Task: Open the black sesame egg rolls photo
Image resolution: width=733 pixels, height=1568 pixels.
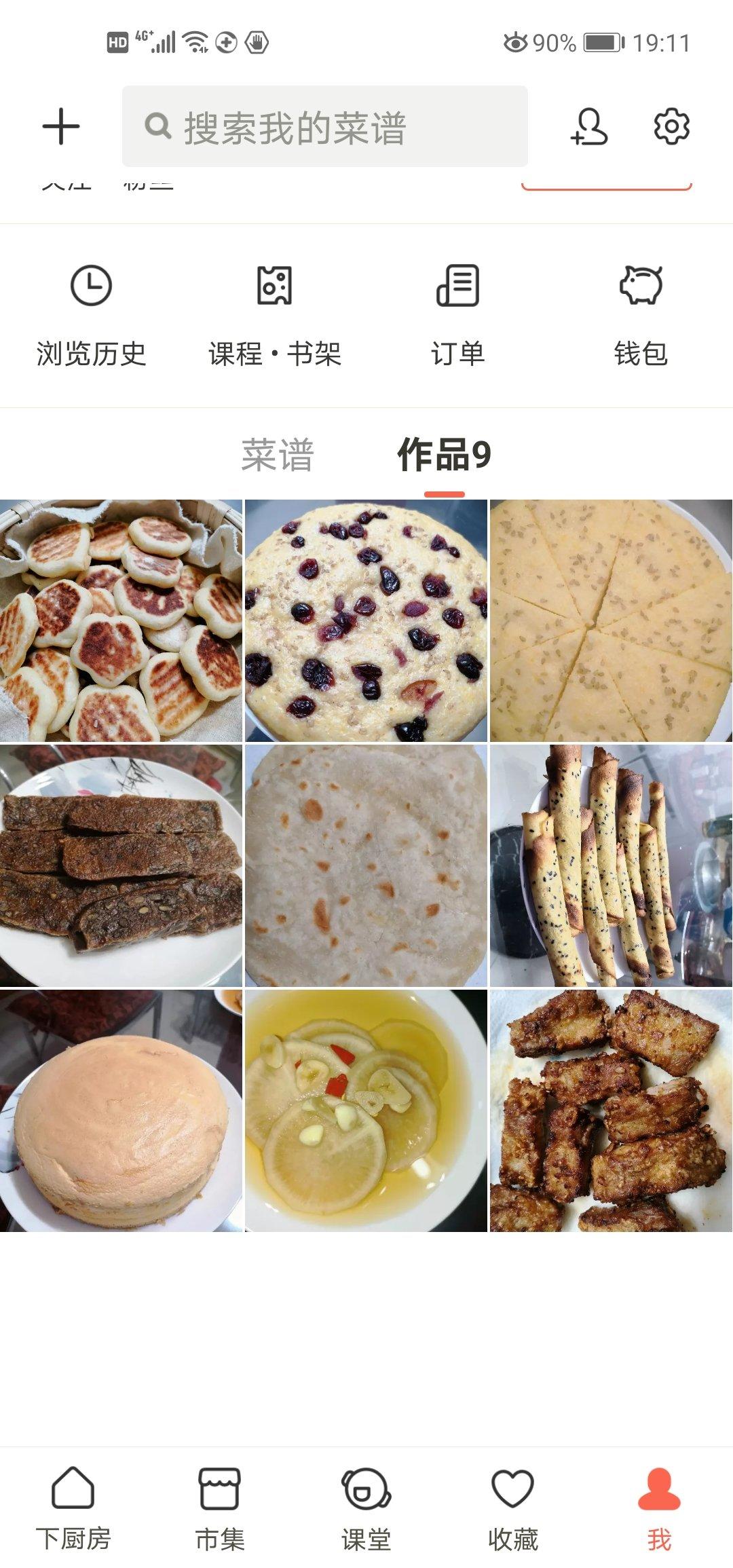Action: point(611,865)
